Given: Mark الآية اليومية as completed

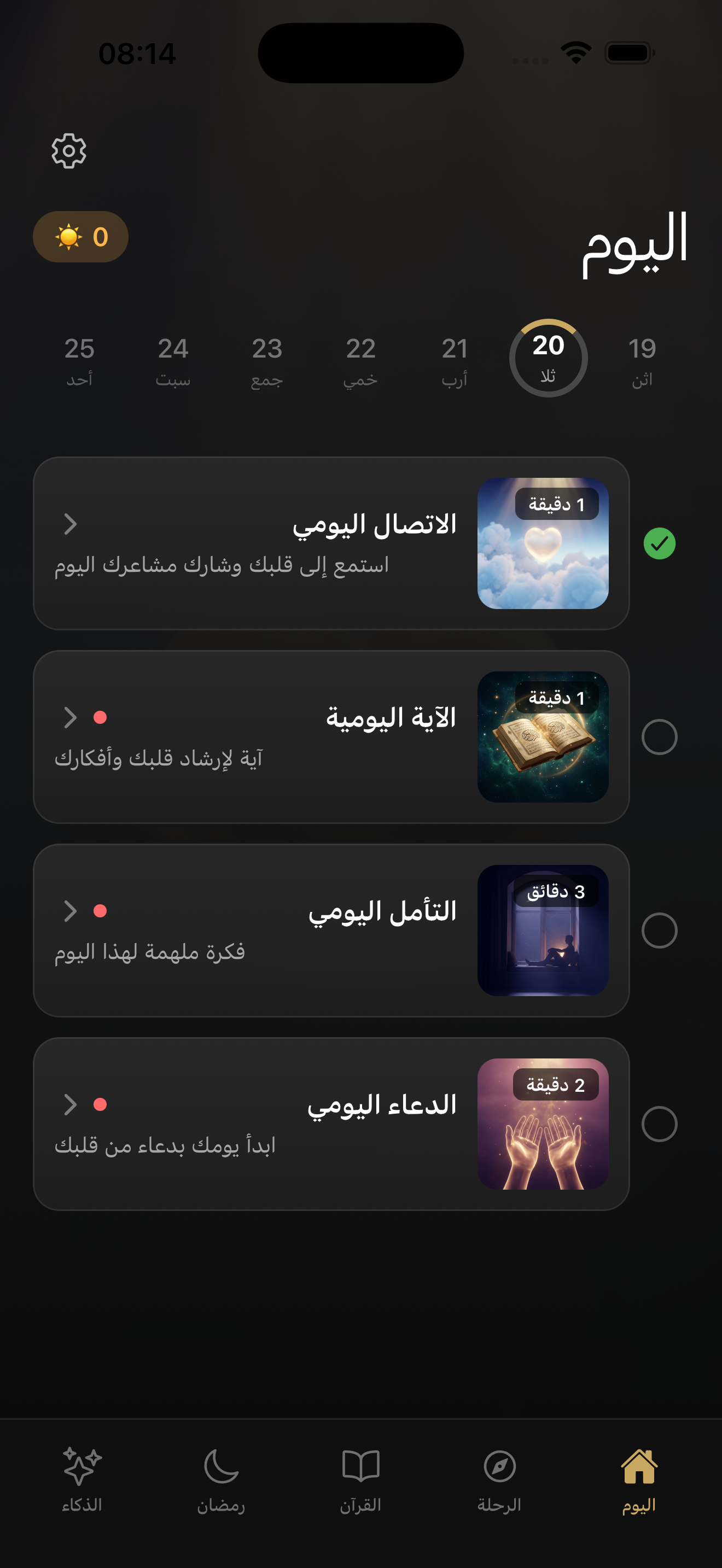Looking at the screenshot, I should point(659,737).
